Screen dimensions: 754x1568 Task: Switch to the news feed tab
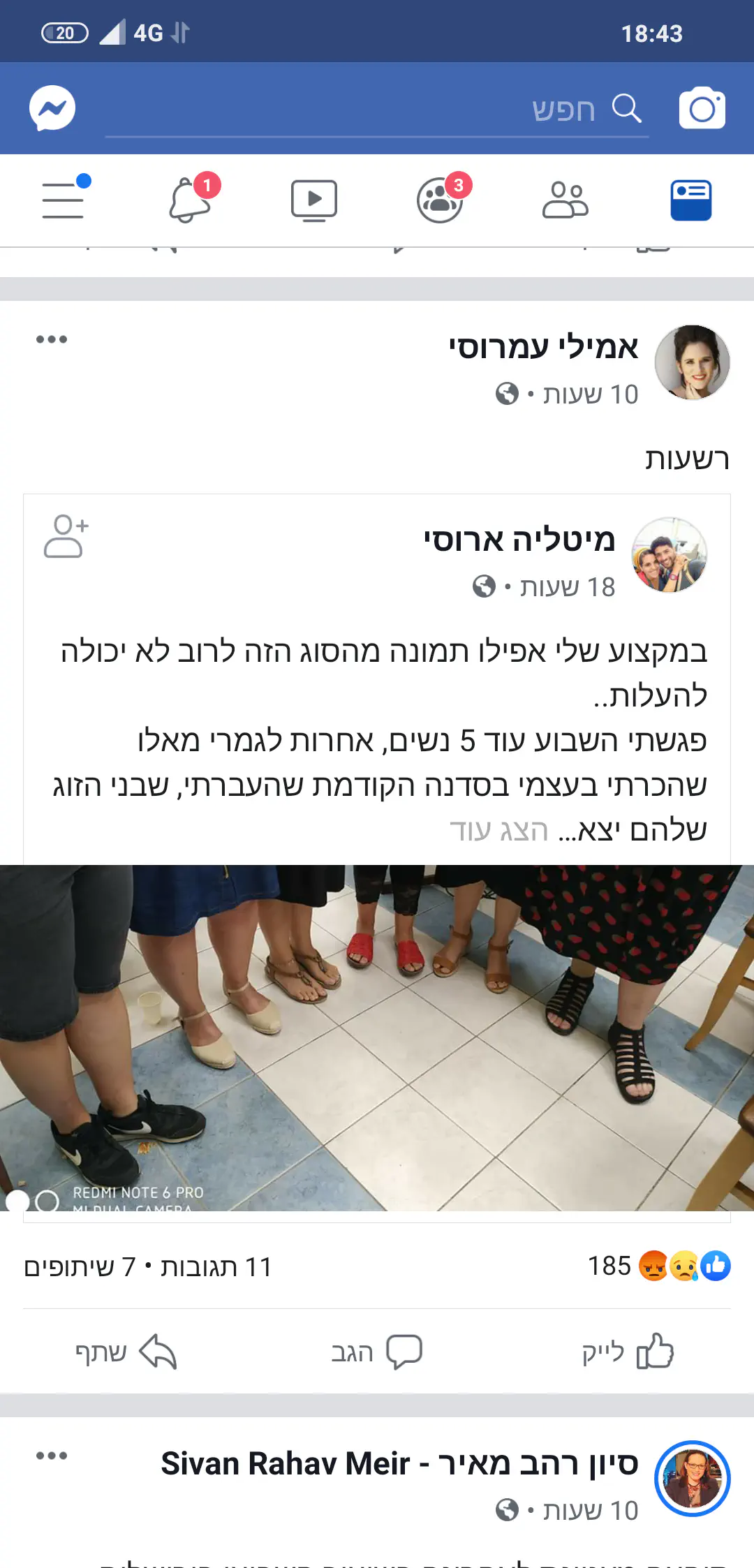click(x=690, y=200)
